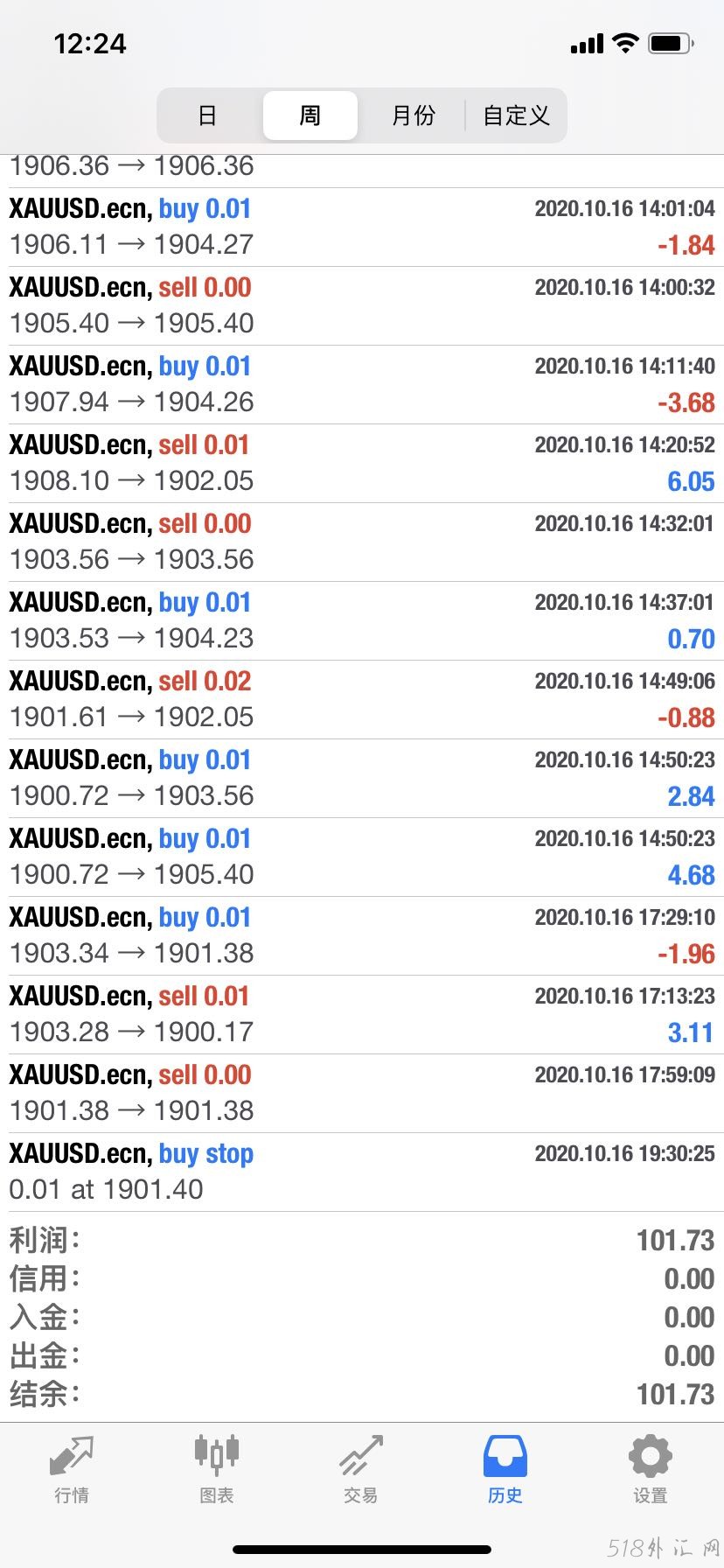Open the sell trade with profit 3.11
The image size is (724, 1568).
coord(362,1014)
